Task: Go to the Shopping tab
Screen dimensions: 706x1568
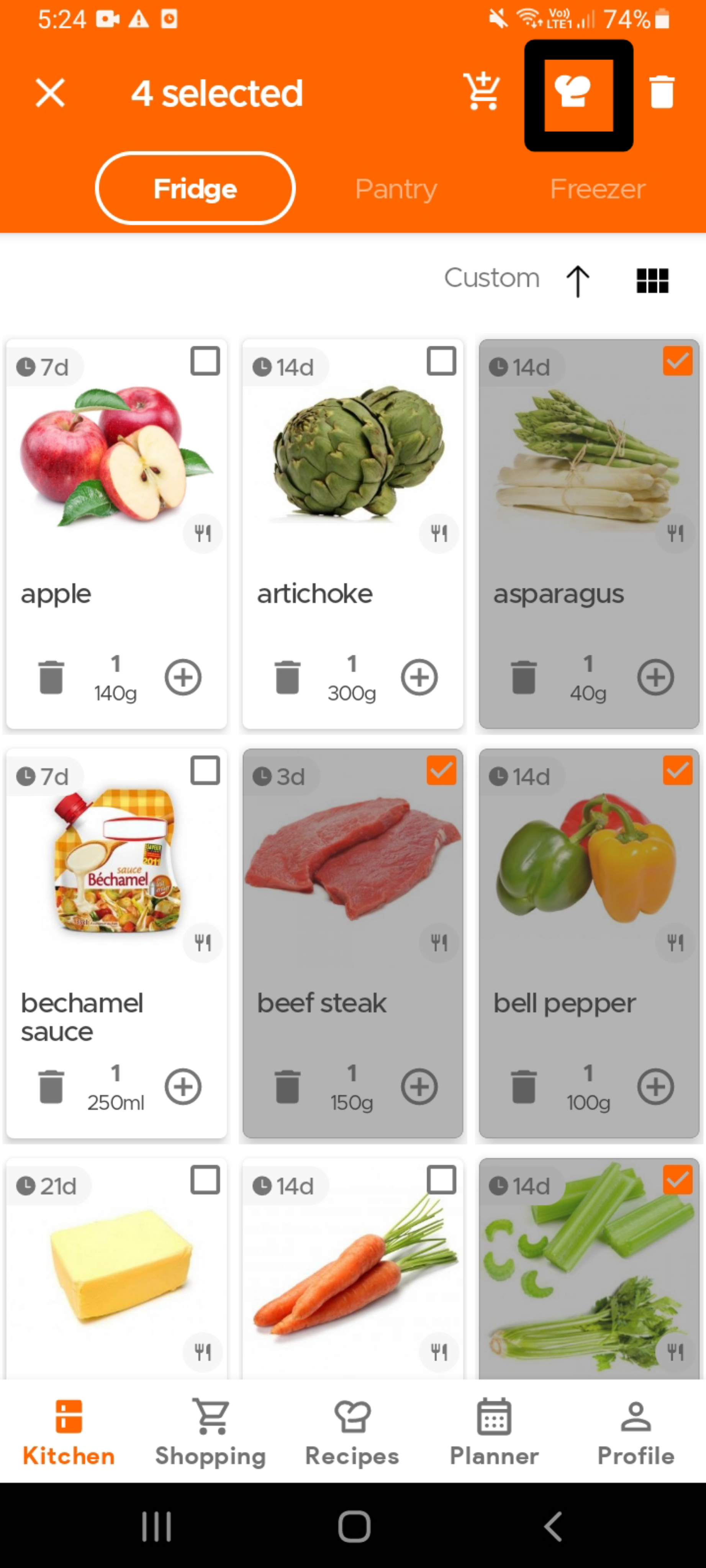Action: 211,1432
